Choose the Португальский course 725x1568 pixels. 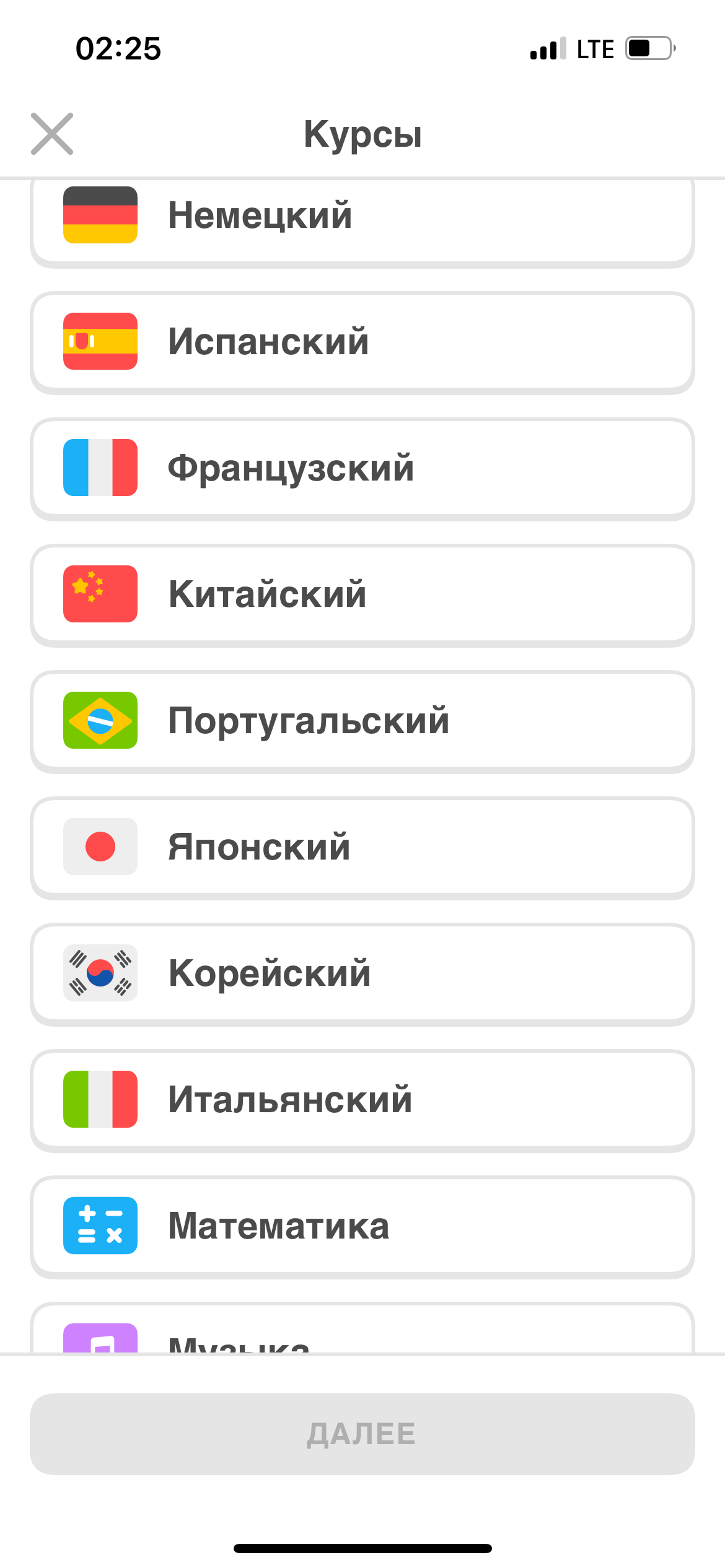click(362, 721)
